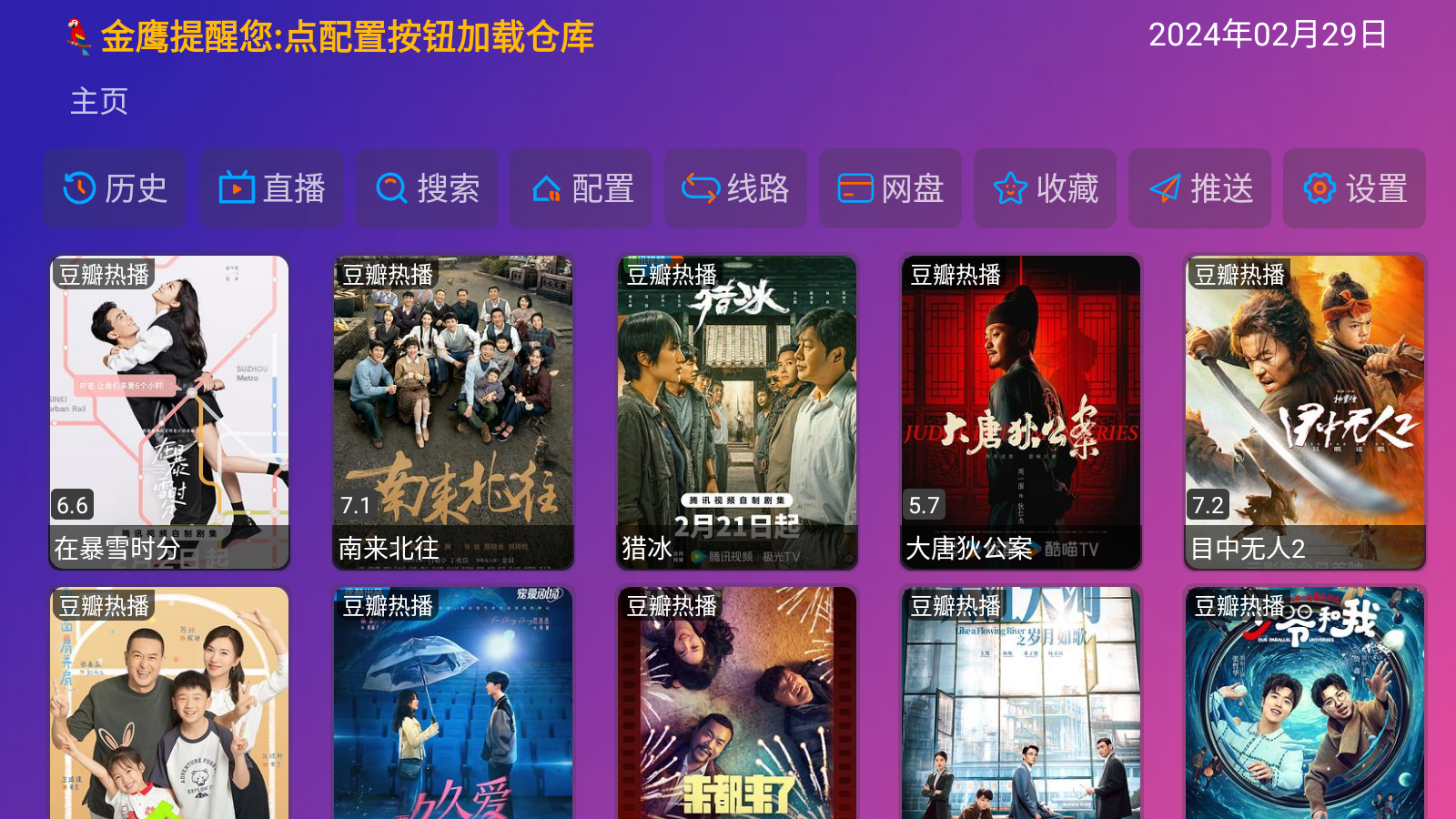
Task: Open the 大唐狄公案 card
Action: [x=1021, y=412]
